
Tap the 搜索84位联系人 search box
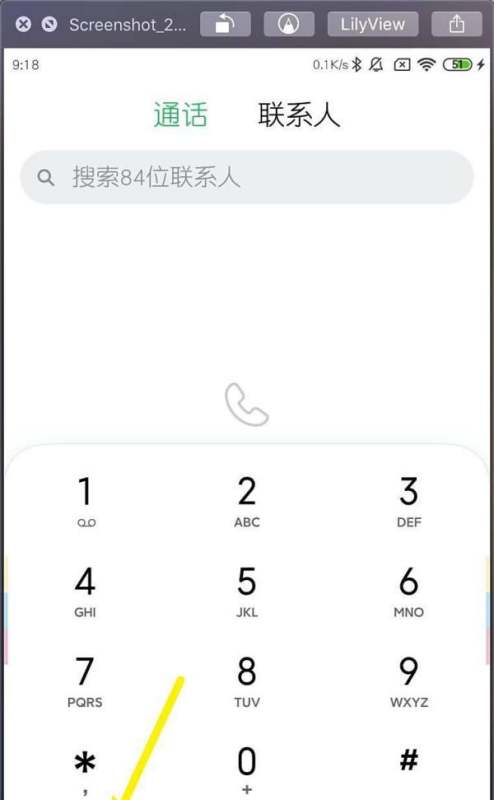[247, 177]
